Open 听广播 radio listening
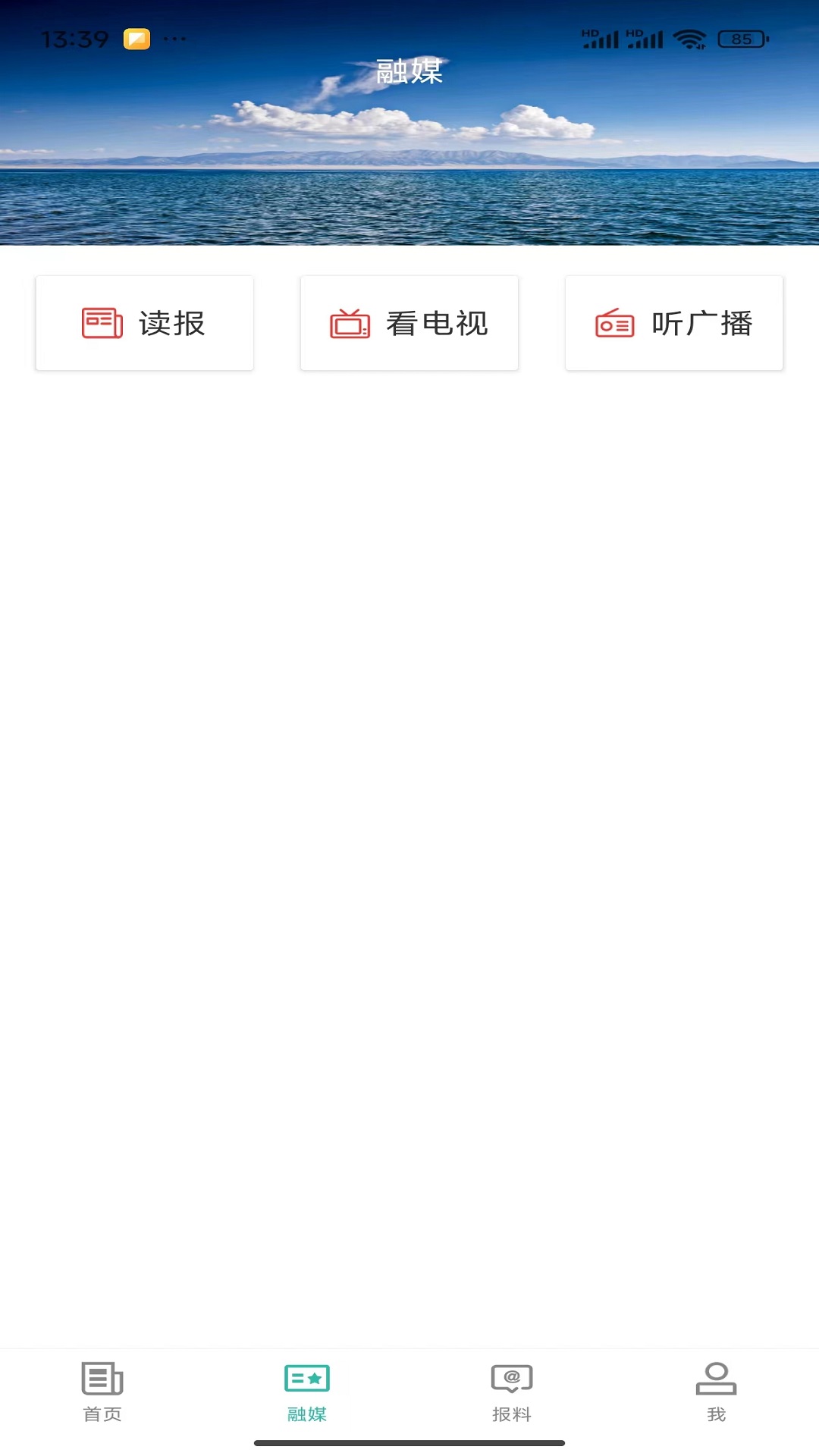Screen dimensions: 819x1456 [x=674, y=323]
